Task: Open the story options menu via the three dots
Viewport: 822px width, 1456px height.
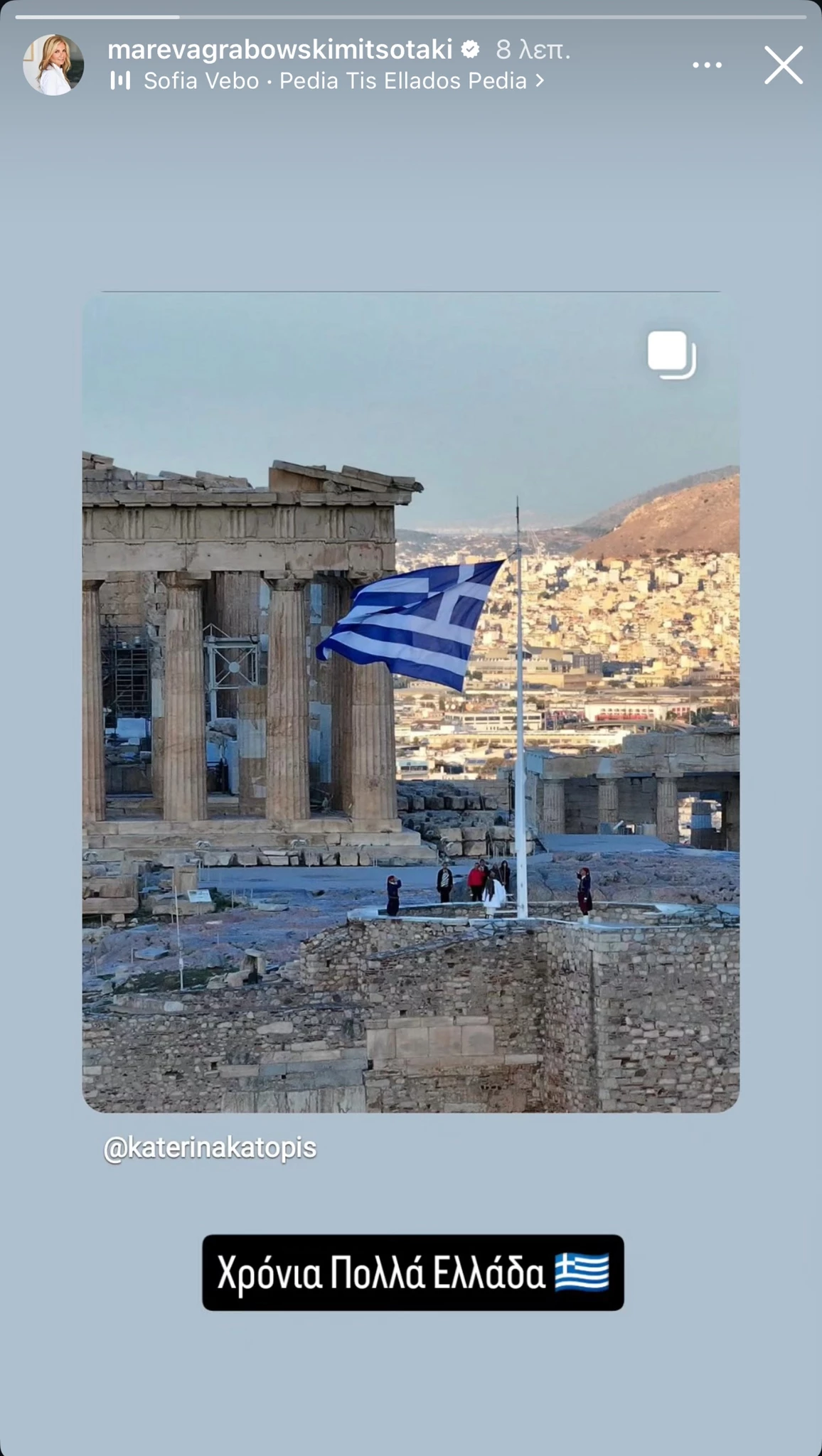Action: [707, 65]
